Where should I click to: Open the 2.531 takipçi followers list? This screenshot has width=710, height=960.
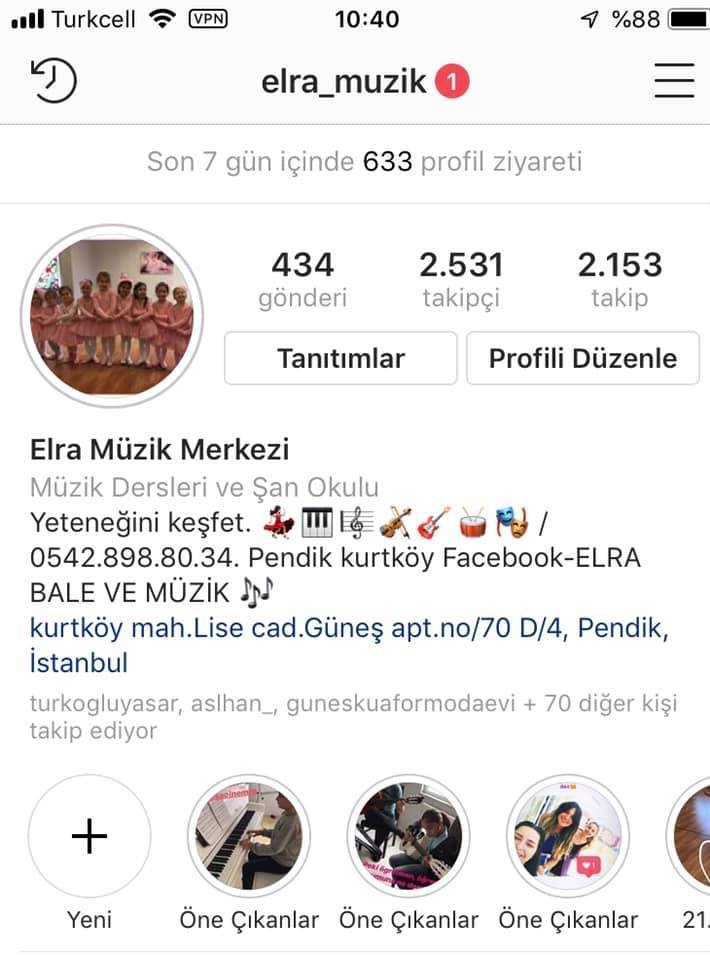[x=461, y=279]
